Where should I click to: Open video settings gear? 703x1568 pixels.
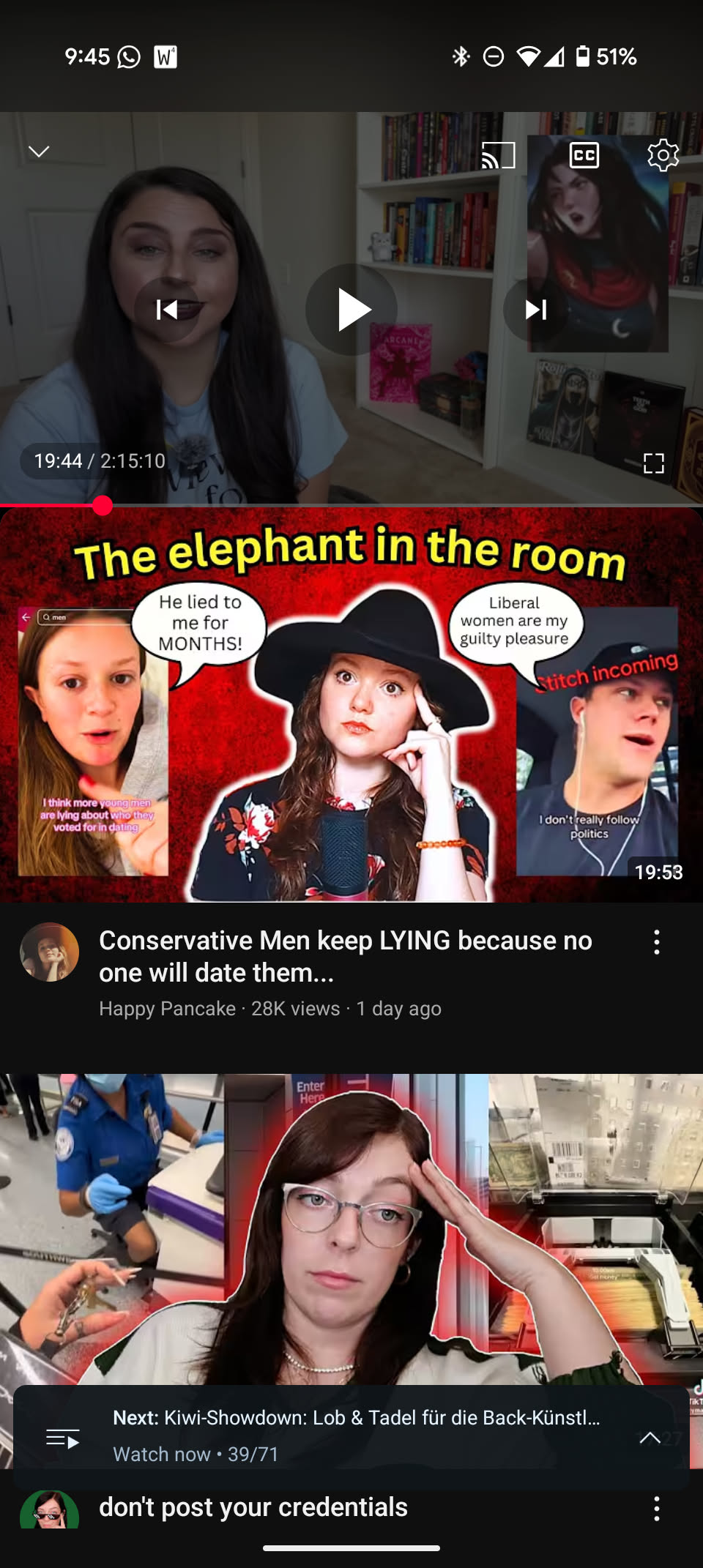pyautogui.click(x=663, y=155)
